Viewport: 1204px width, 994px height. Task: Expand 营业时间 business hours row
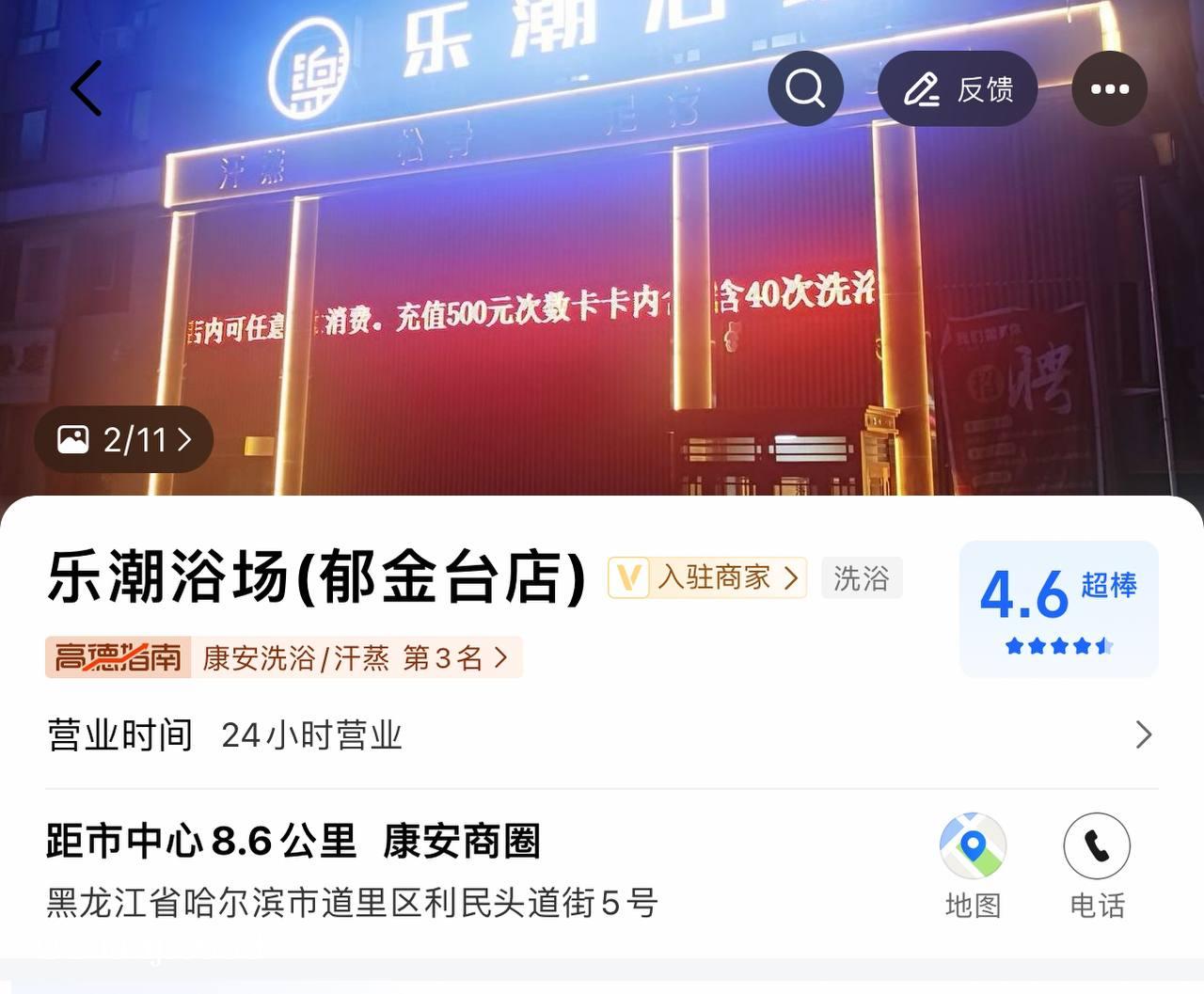pos(602,734)
